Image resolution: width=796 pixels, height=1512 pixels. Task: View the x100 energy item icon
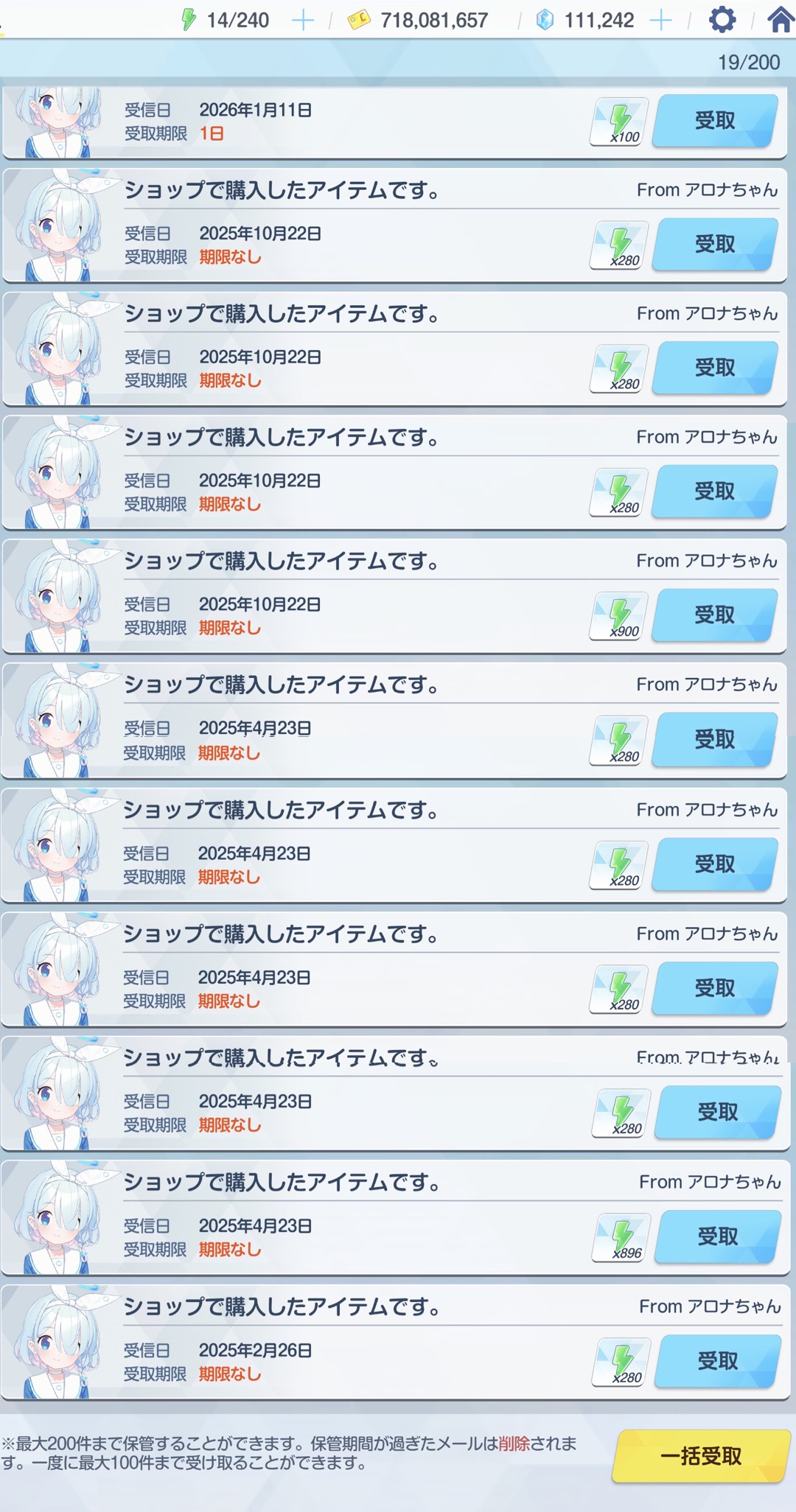(619, 122)
